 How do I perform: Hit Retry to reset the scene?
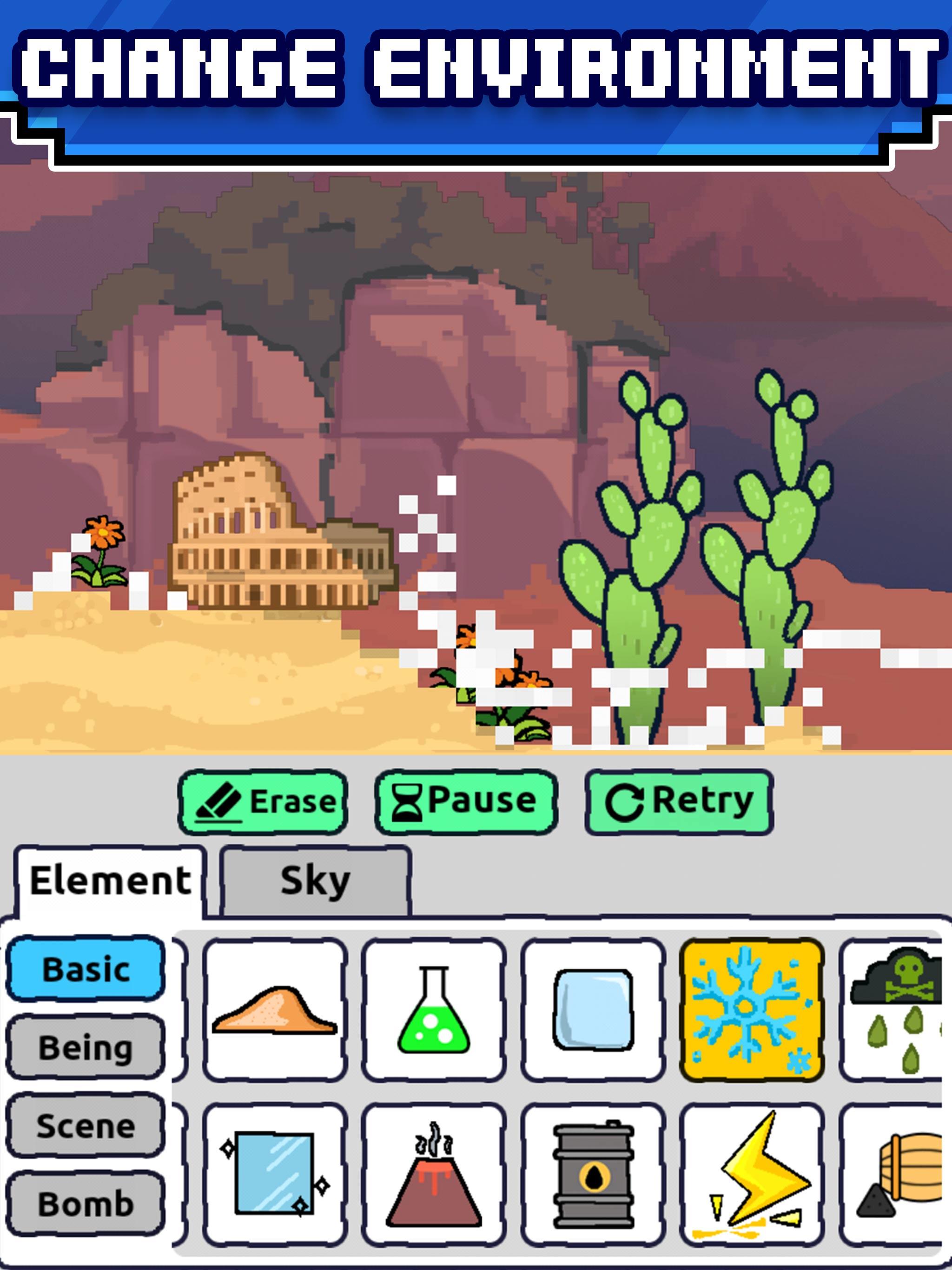(x=679, y=801)
